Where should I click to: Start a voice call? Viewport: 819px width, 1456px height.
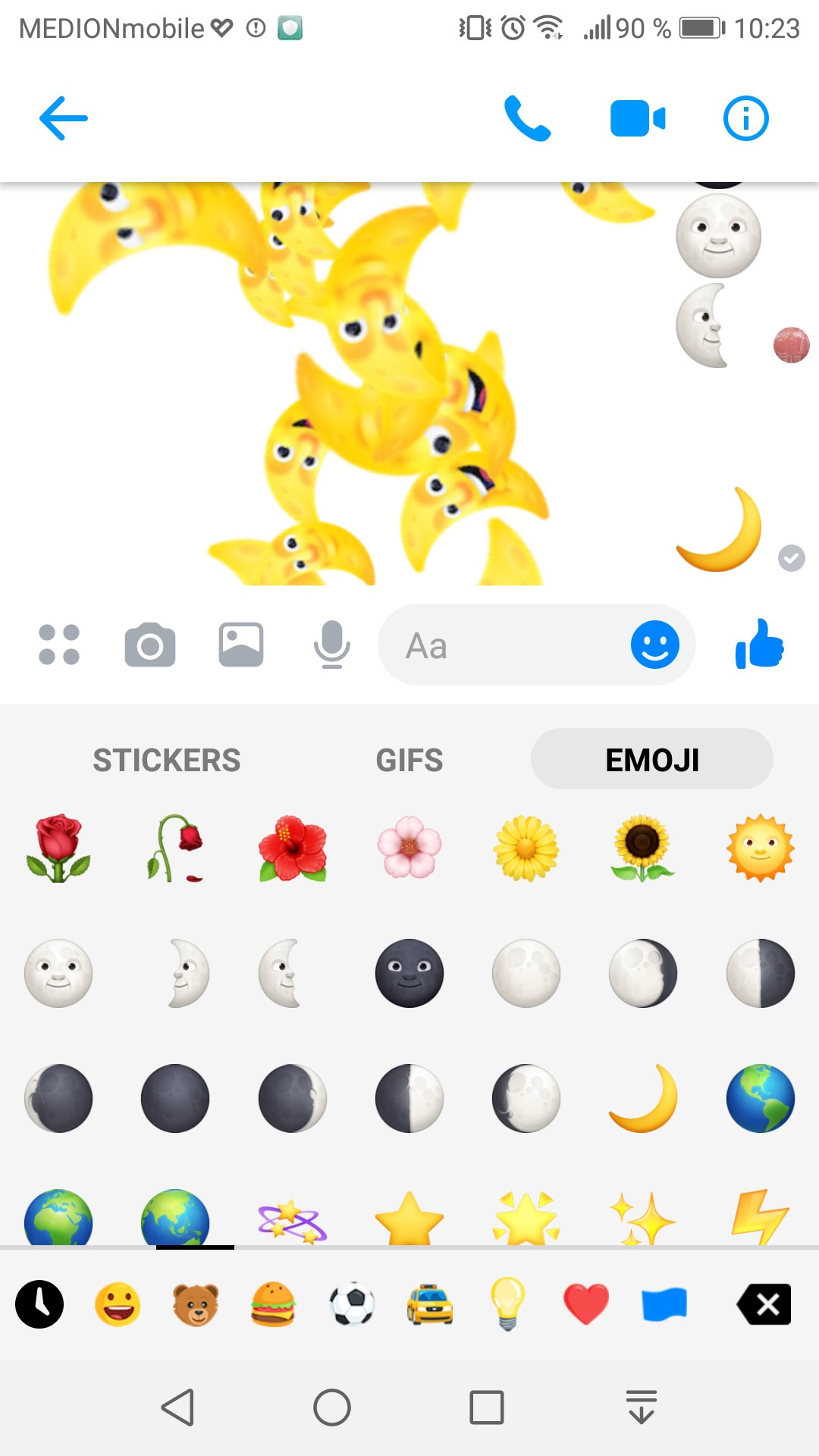coord(528,118)
